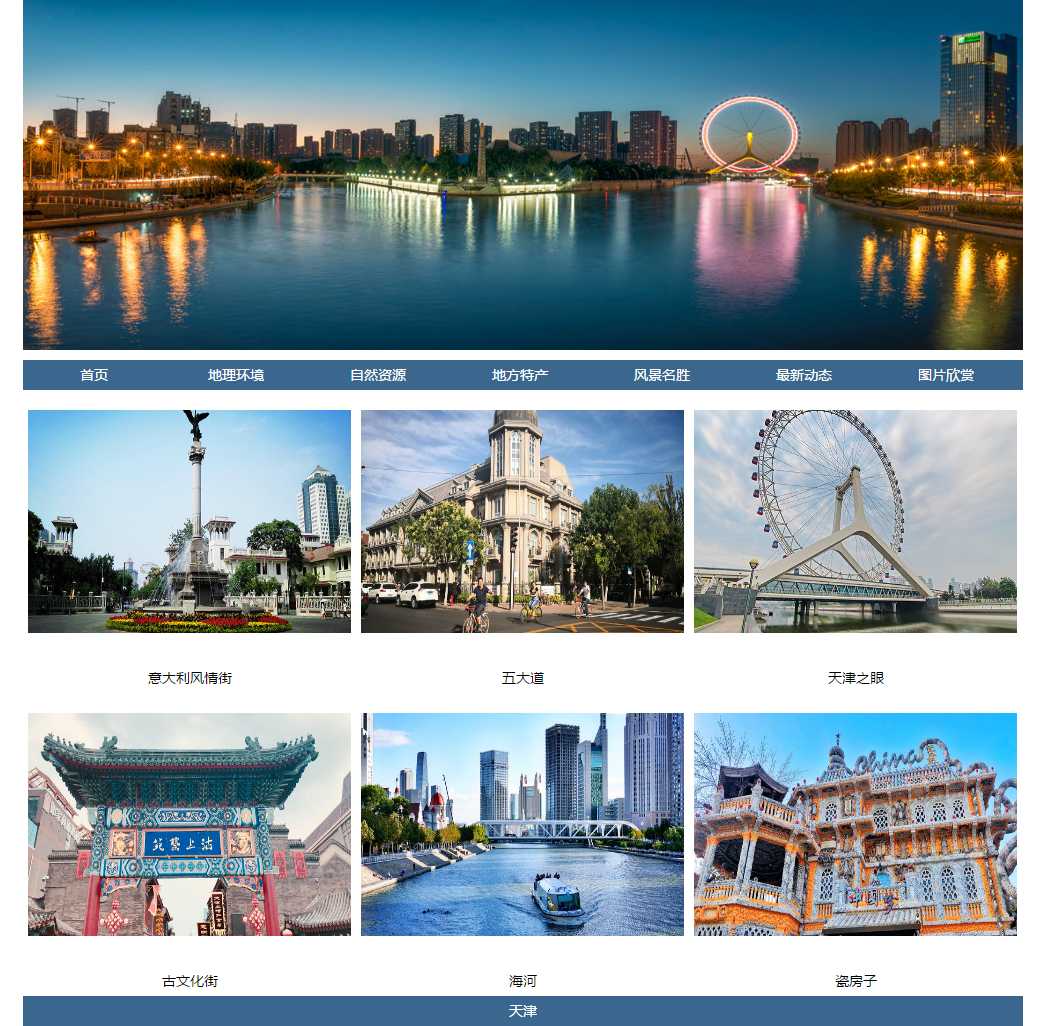
Task: Open the 地方特产 page
Action: click(520, 375)
